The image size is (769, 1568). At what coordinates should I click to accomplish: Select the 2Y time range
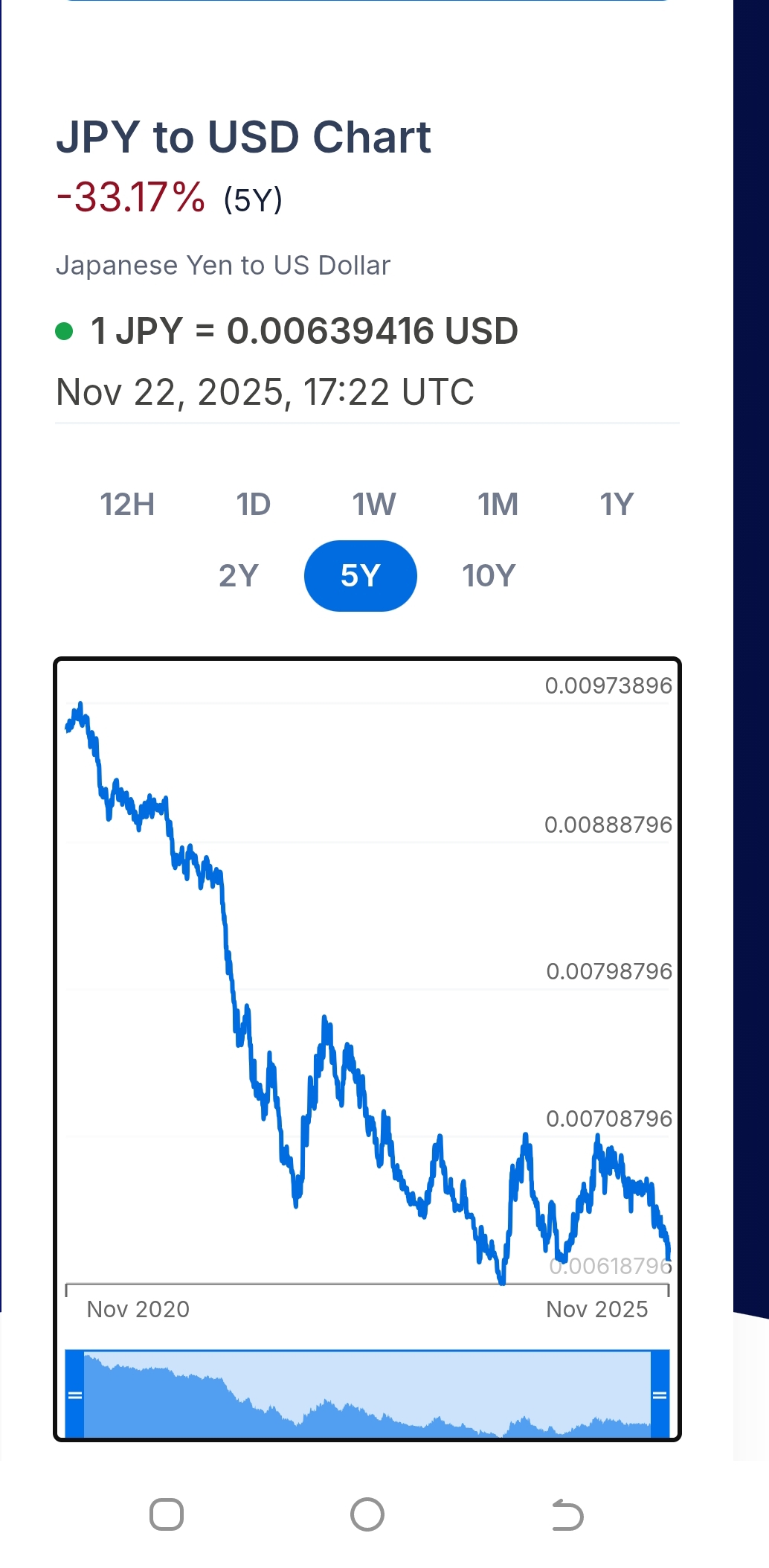point(238,576)
